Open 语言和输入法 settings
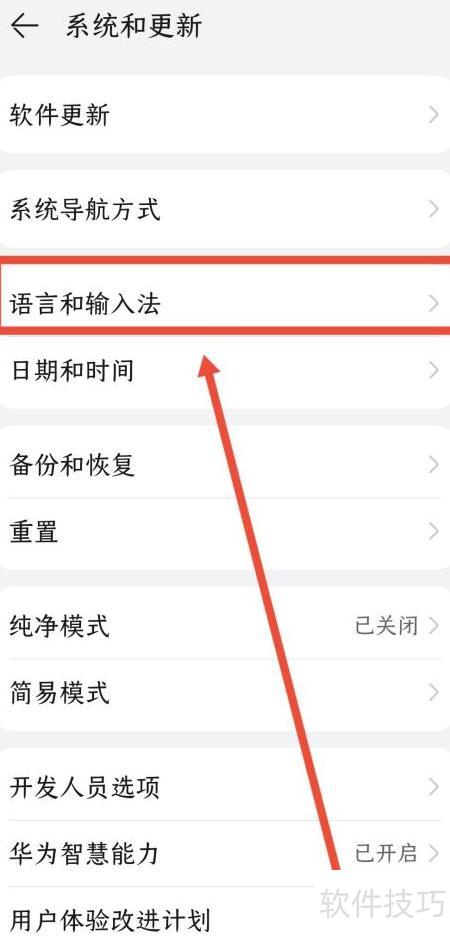450x937 pixels. [225, 304]
